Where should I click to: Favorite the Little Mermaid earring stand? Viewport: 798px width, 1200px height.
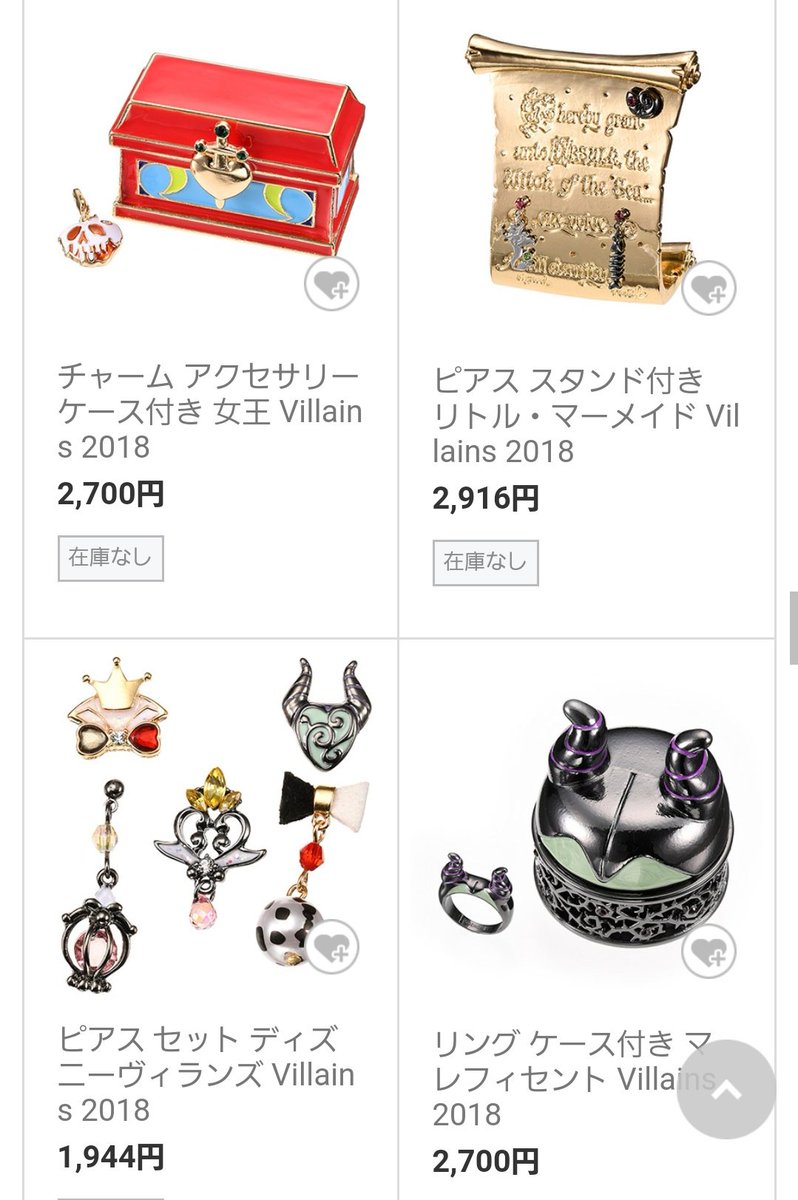(709, 288)
